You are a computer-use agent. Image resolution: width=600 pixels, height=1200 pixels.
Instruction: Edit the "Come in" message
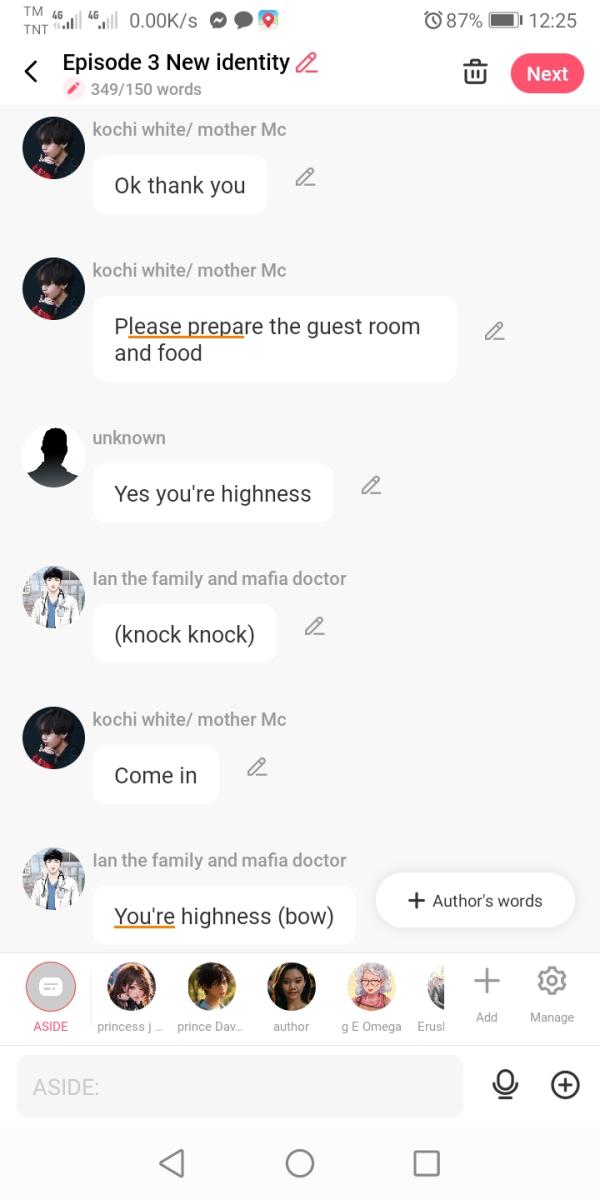(x=257, y=768)
